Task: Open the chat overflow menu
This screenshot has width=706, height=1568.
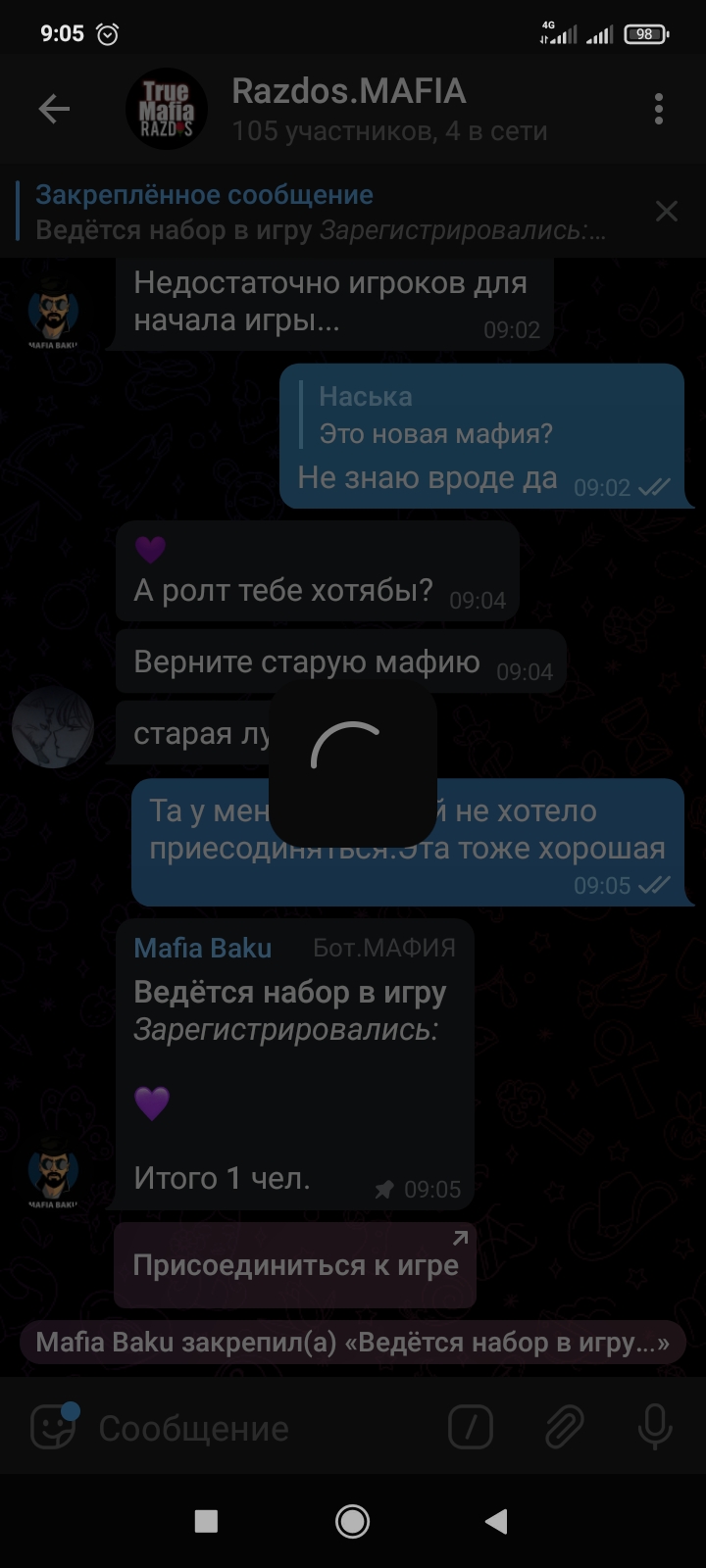Action: tap(659, 109)
